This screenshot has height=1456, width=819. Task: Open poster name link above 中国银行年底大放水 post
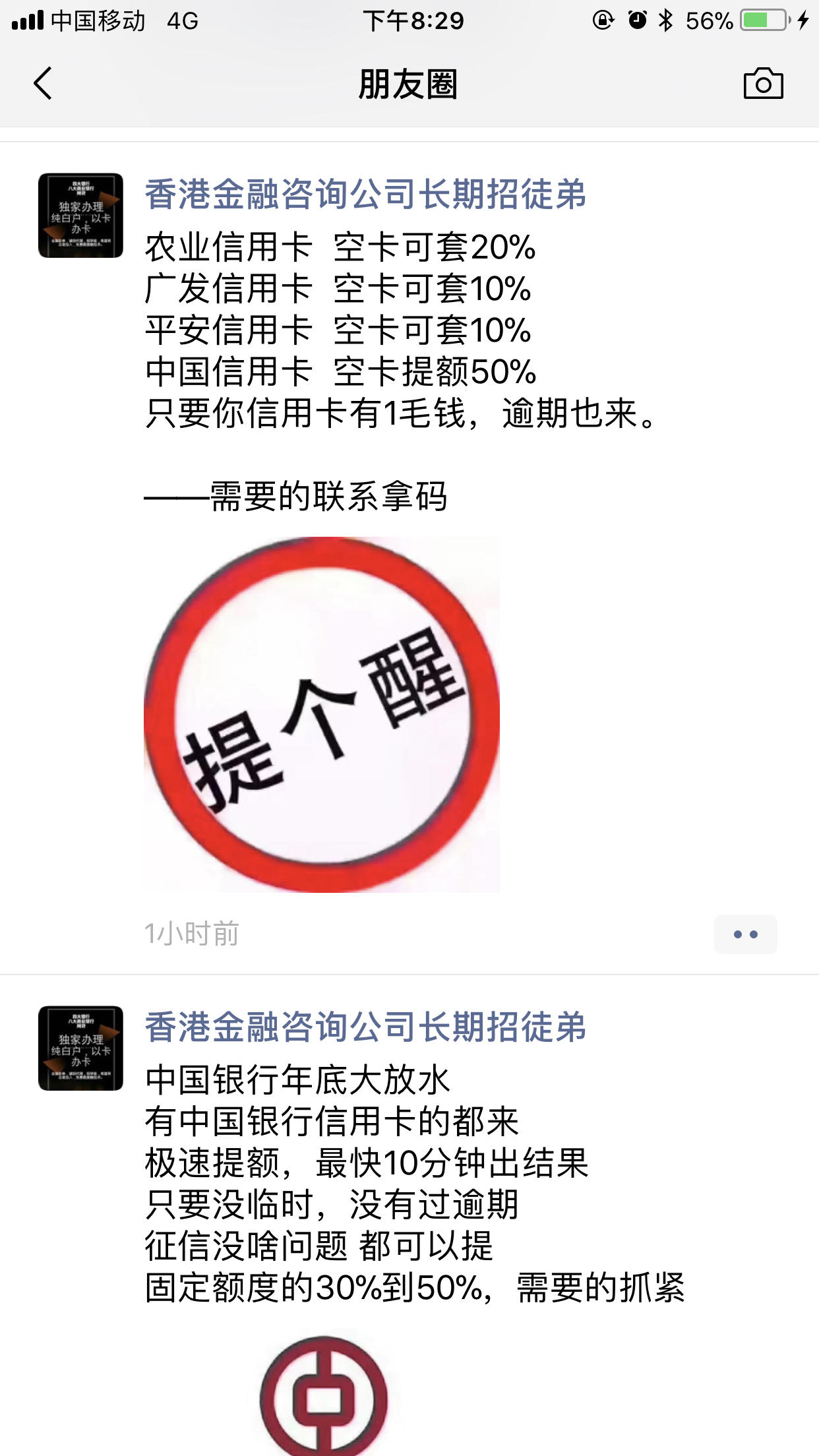tap(365, 1027)
